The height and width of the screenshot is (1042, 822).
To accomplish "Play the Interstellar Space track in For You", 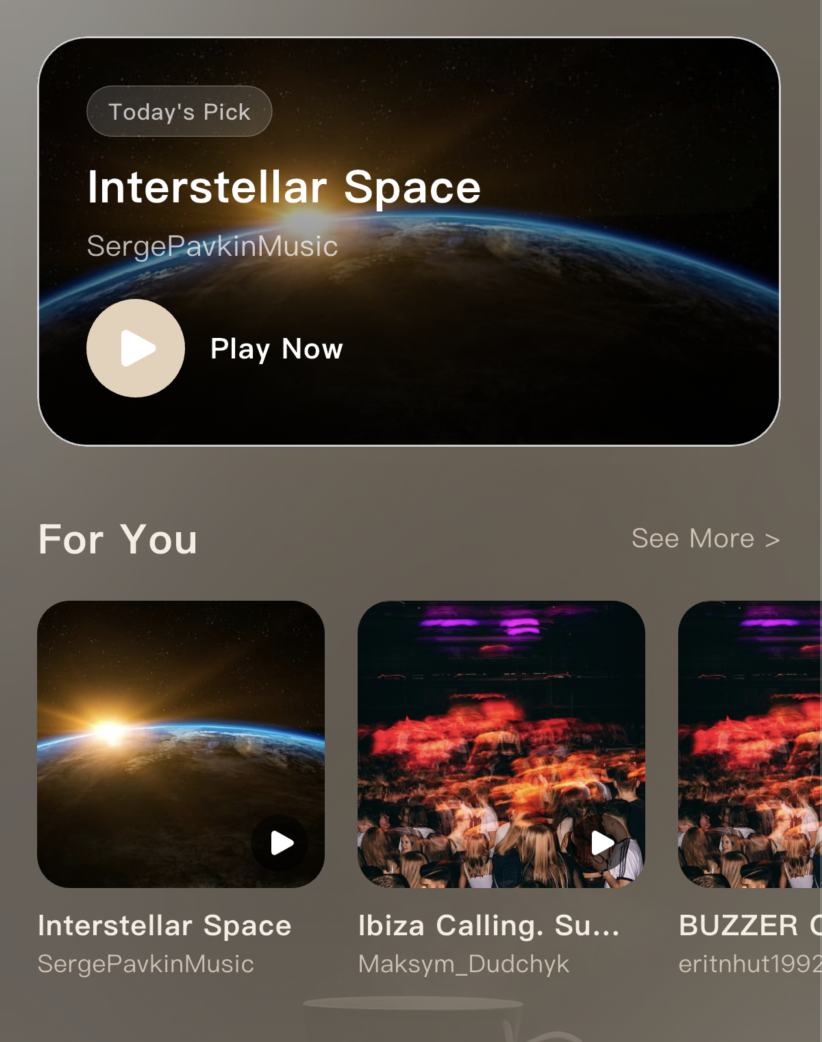I will point(279,843).
